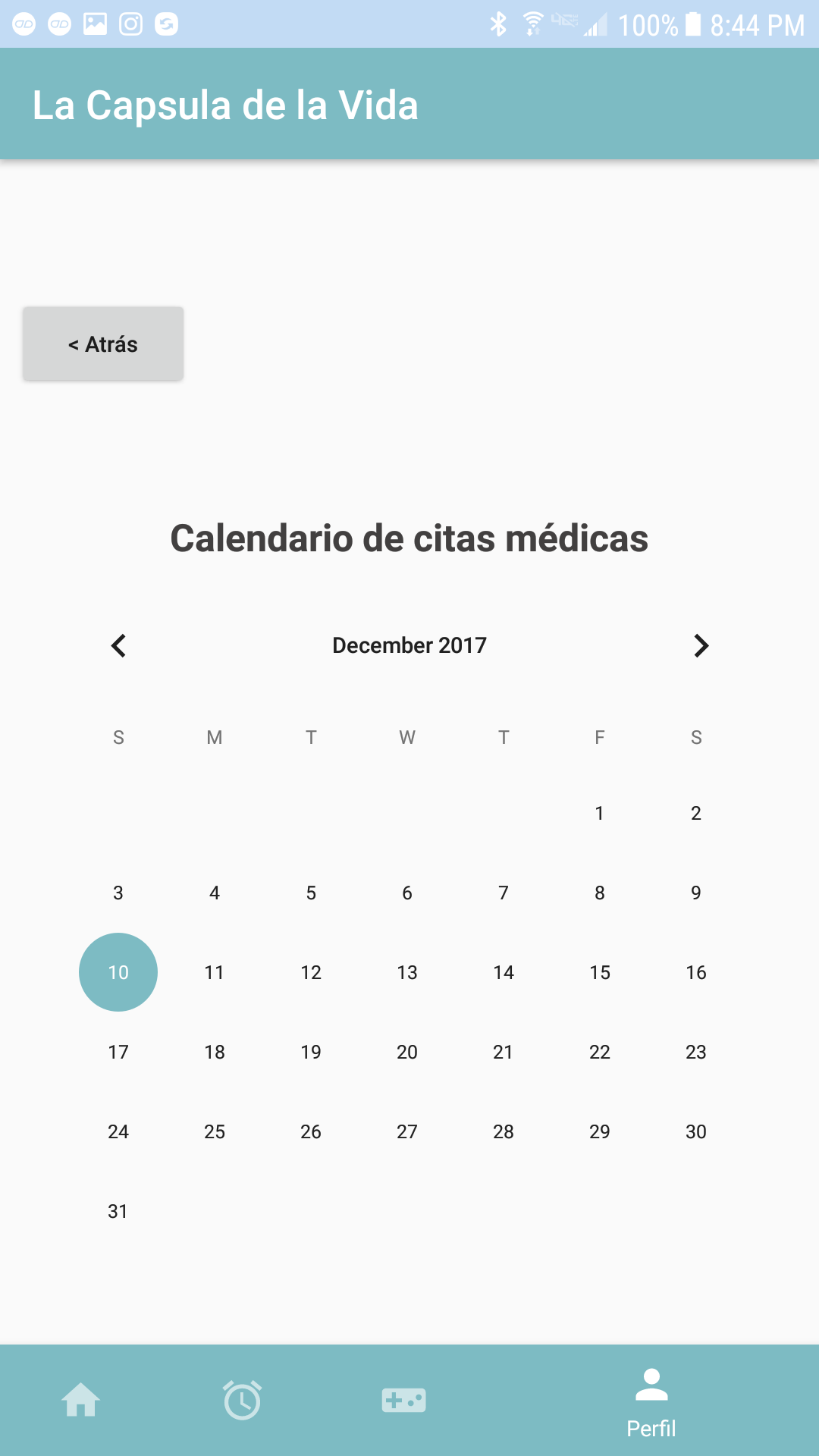Advance to the next month
The height and width of the screenshot is (1456, 819).
click(x=701, y=646)
